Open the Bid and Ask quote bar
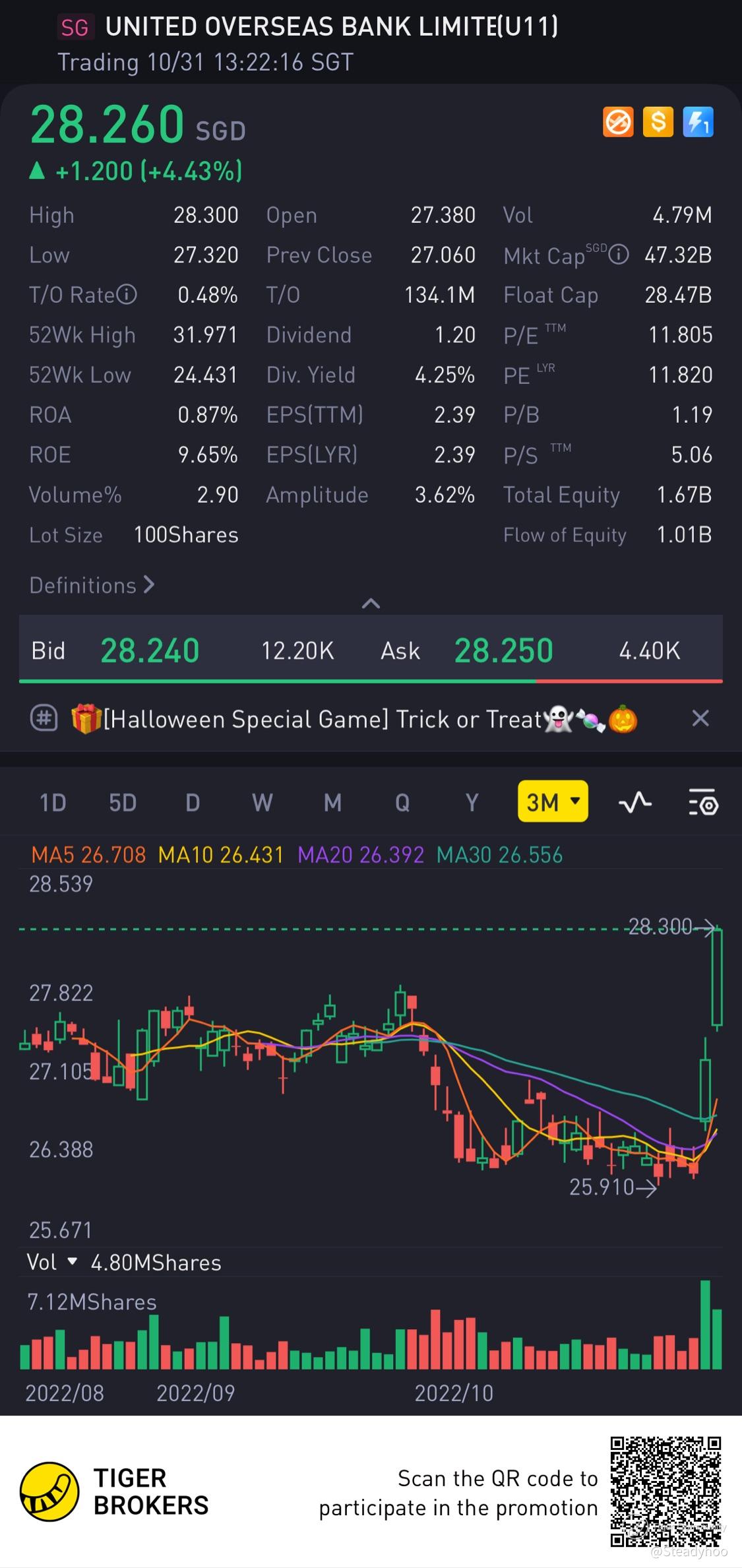 (371, 650)
